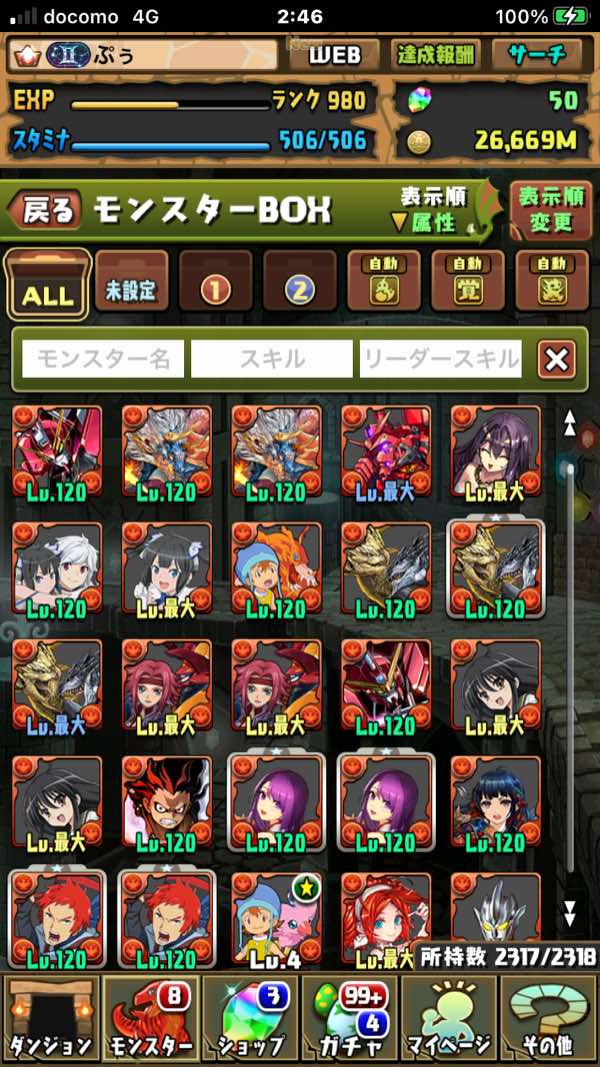Jump to top with scrollbar up arrows
Image resolution: width=600 pixels, height=1067 pixels.
pyautogui.click(x=569, y=424)
